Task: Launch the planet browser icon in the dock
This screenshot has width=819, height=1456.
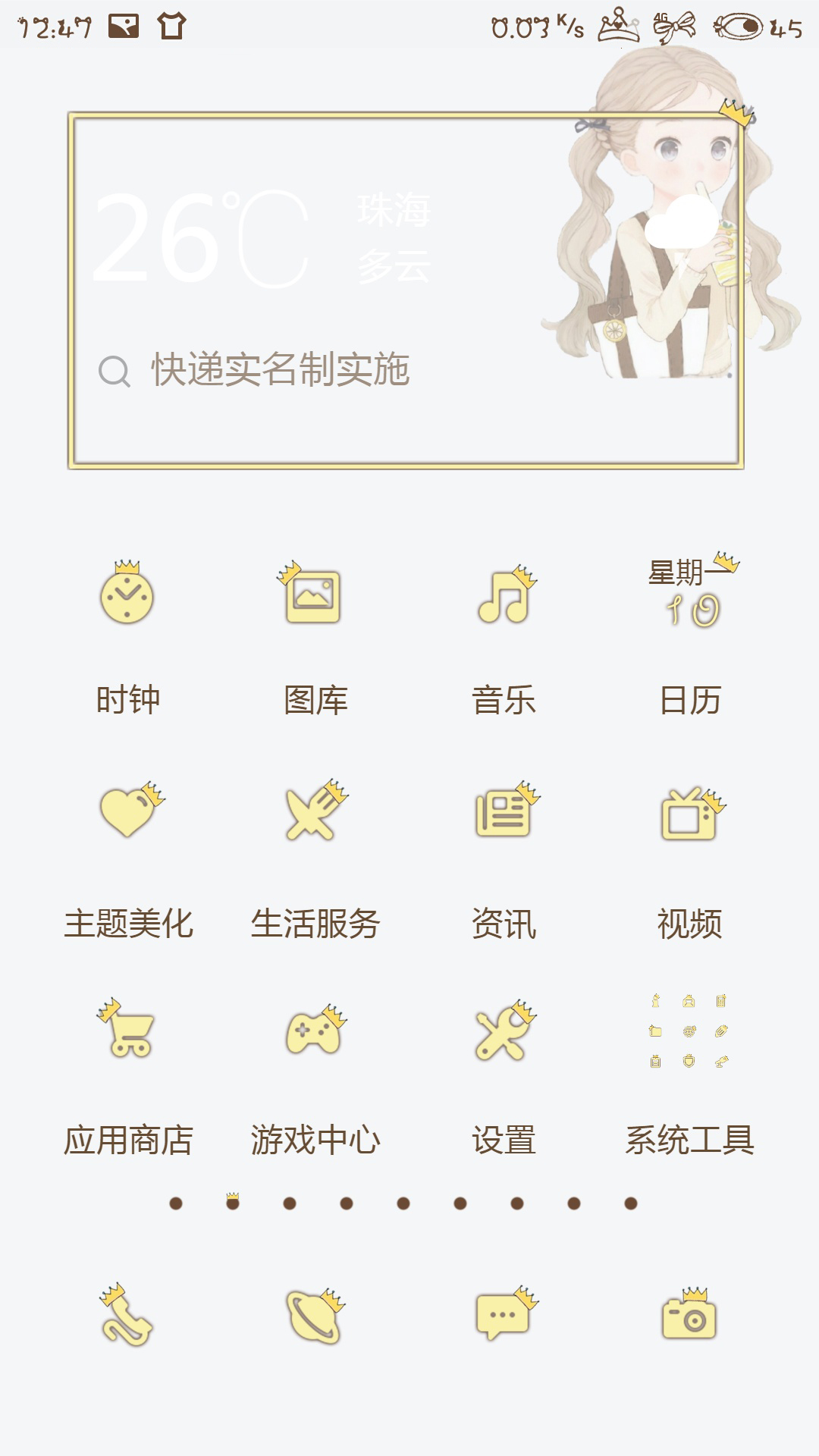Action: (x=315, y=1316)
